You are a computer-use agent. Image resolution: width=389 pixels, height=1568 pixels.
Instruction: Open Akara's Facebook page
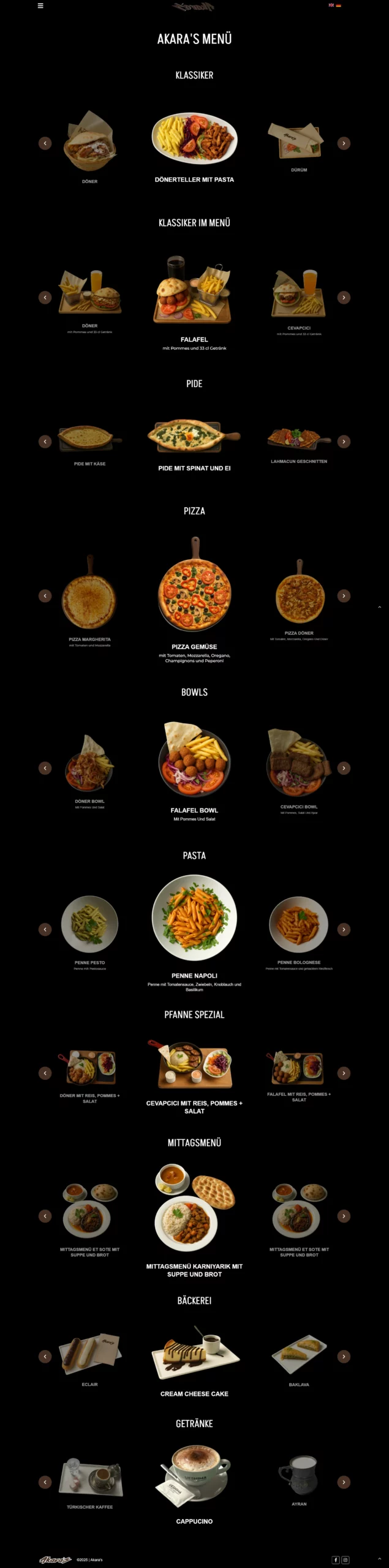(x=336, y=1560)
